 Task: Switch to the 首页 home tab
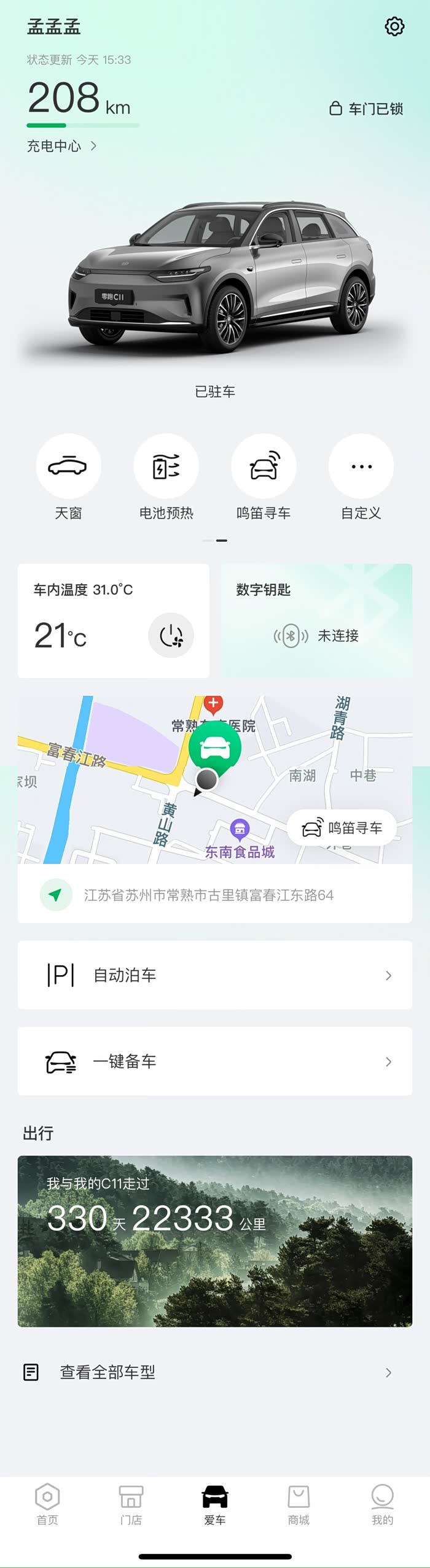(47, 1505)
